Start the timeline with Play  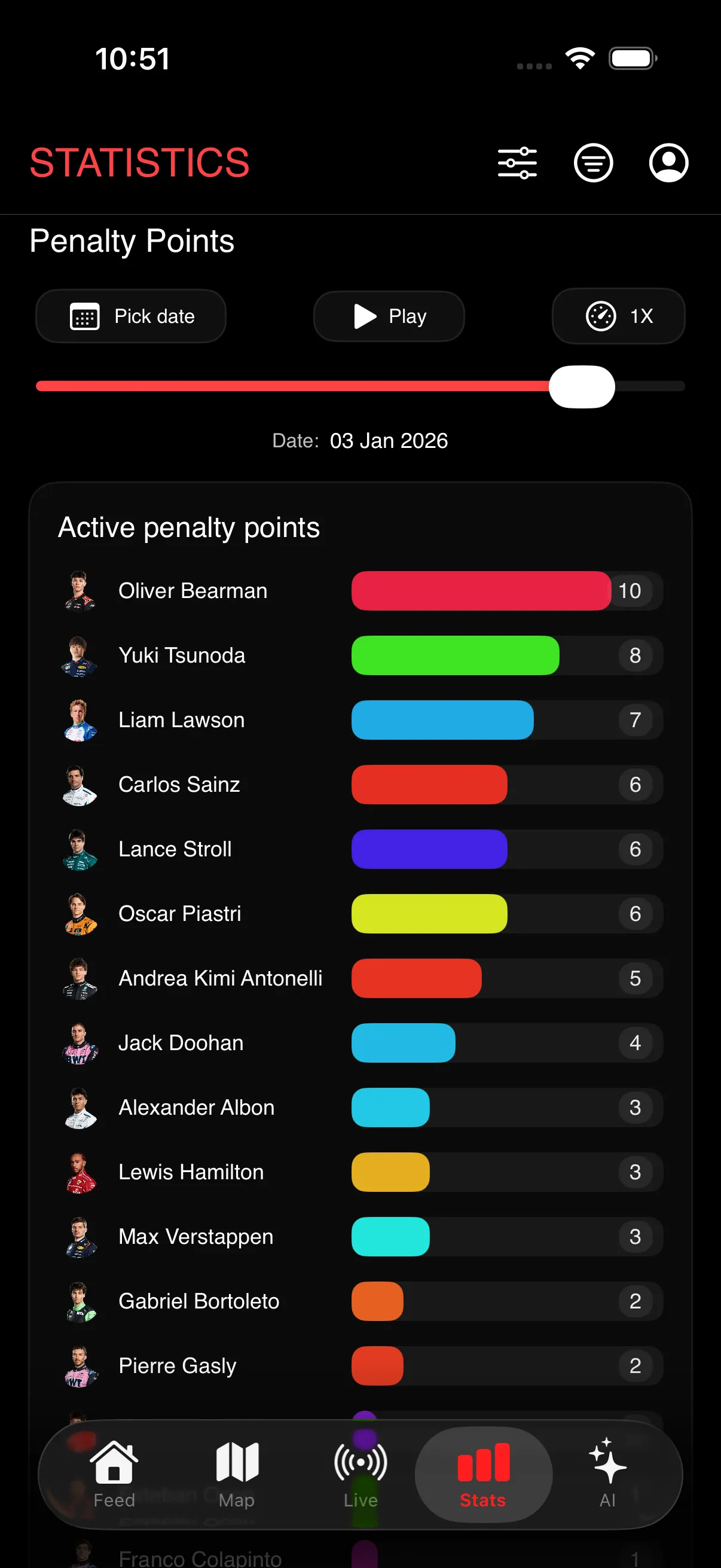[x=389, y=316]
